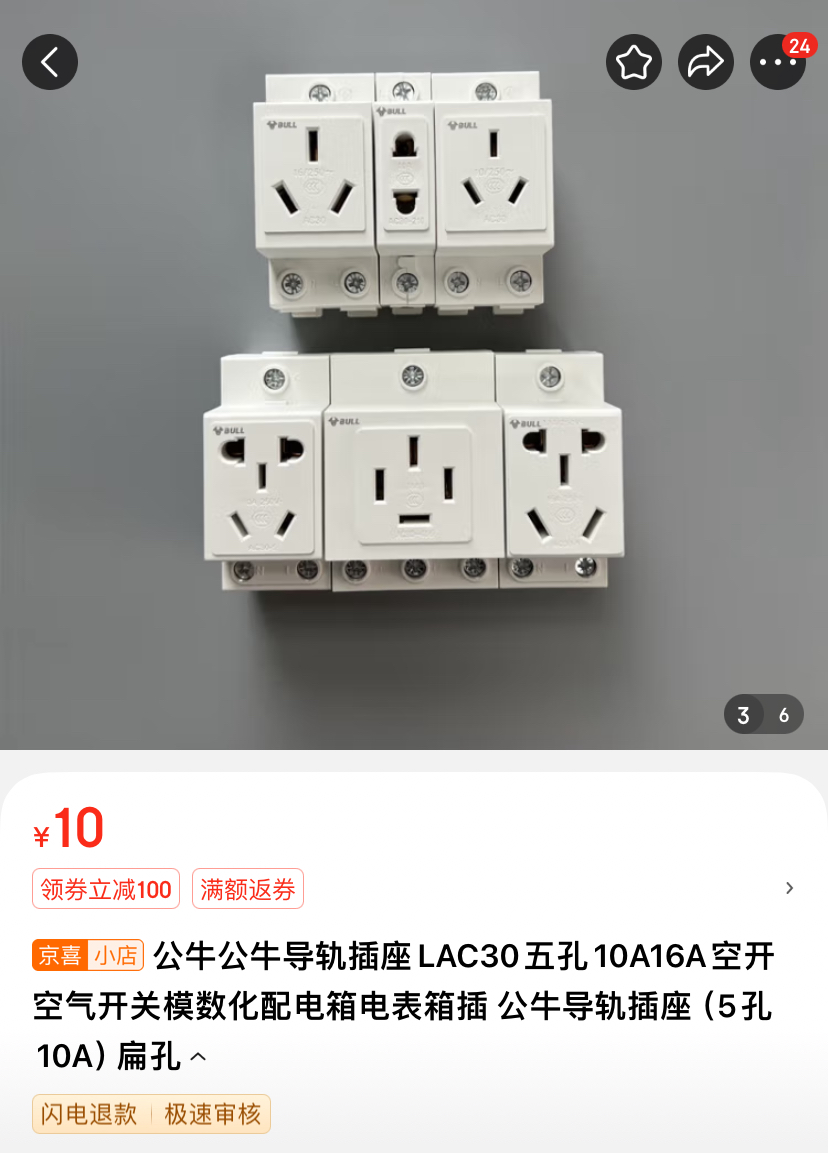Open the 京喜小店 store badge
The image size is (828, 1153).
[x=89, y=955]
